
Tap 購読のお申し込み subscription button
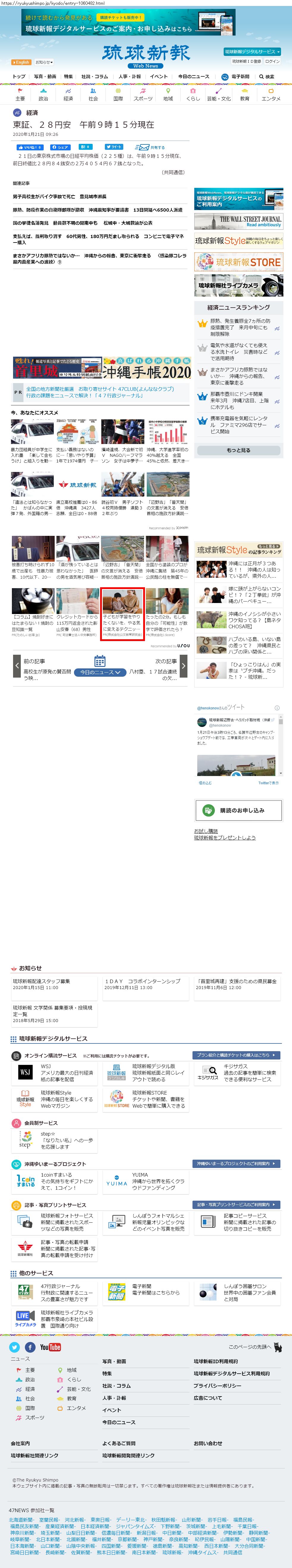point(239,811)
